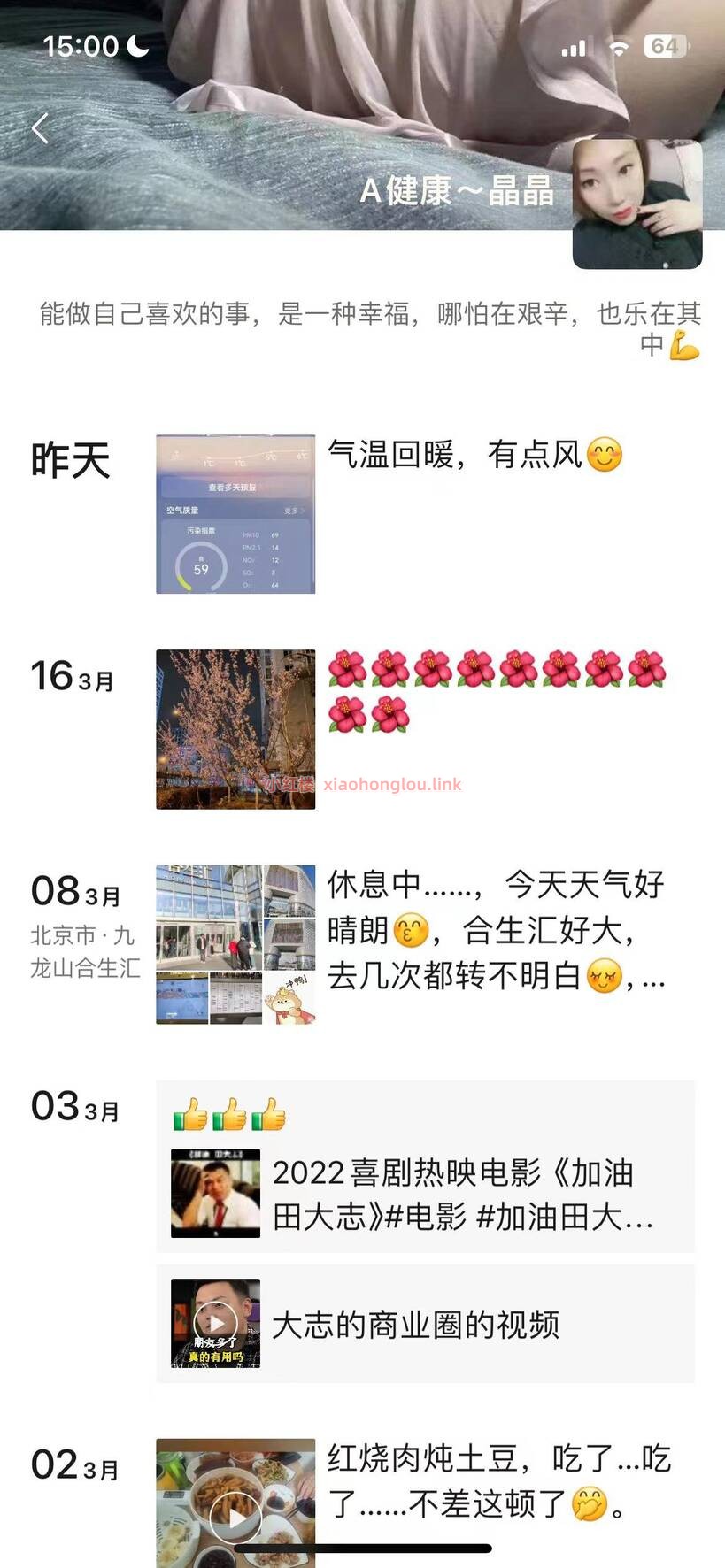The image size is (725, 1568).
Task: View the March 16 blossom tree photo
Action: coord(235,729)
